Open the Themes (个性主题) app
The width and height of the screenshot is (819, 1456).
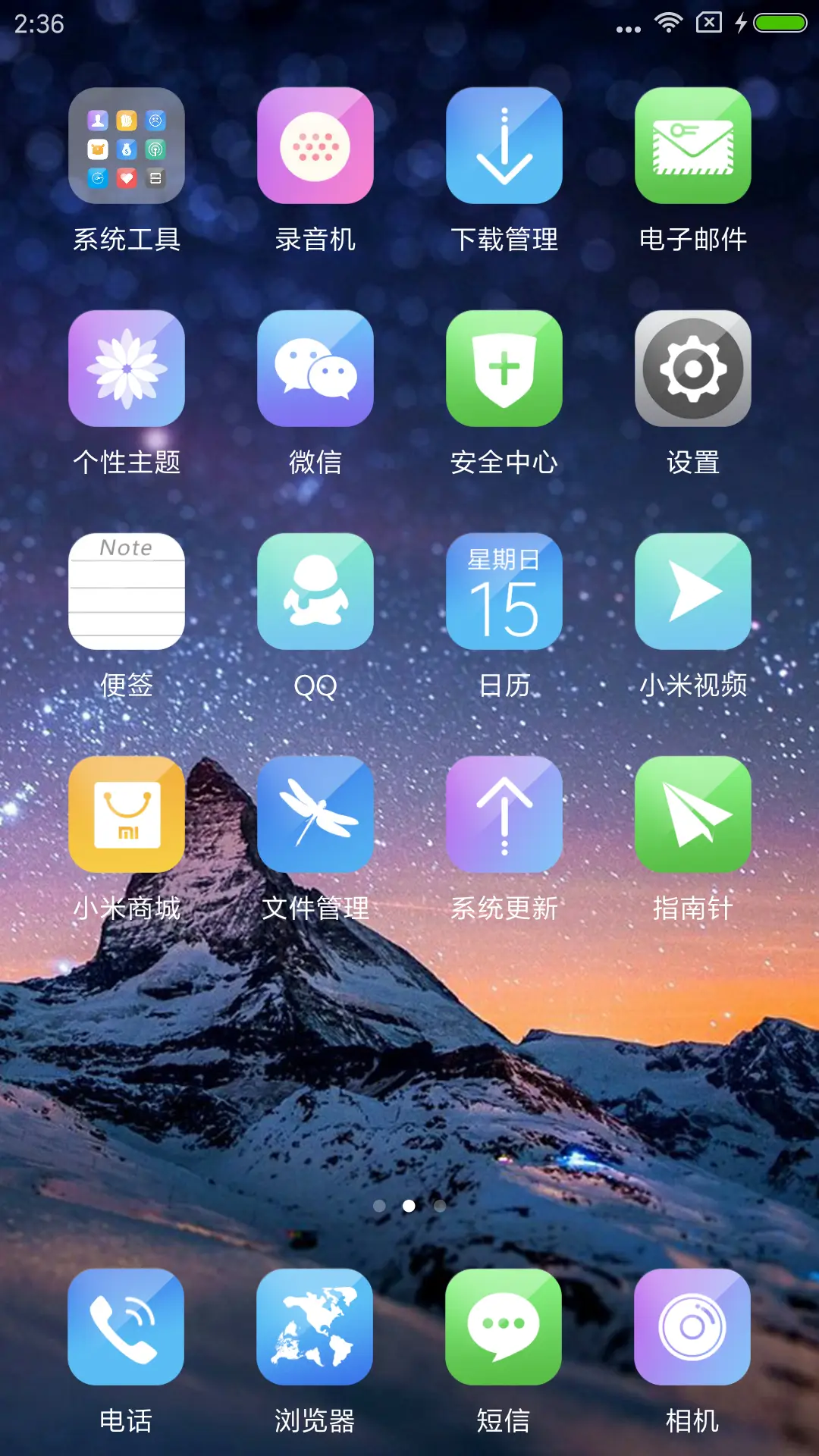[126, 369]
